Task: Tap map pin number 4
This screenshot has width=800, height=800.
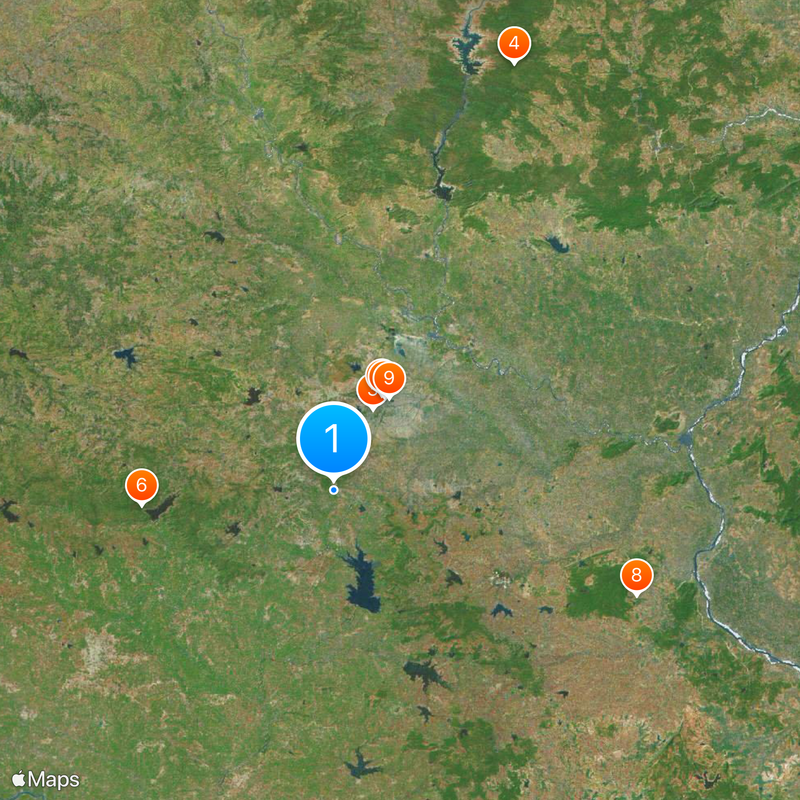Action: [x=513, y=43]
